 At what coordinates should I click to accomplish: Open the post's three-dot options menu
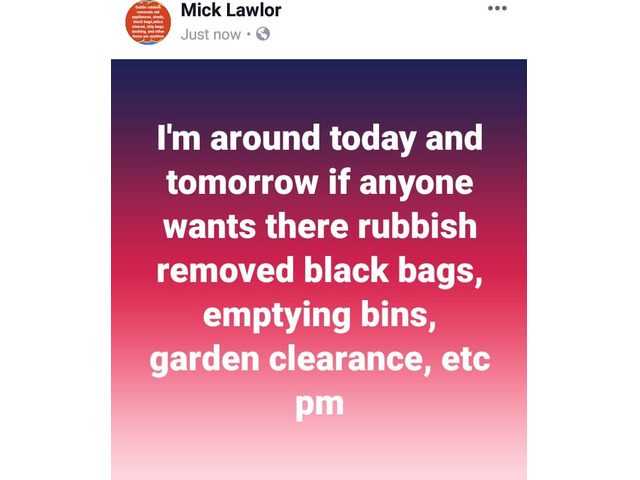coord(497,9)
